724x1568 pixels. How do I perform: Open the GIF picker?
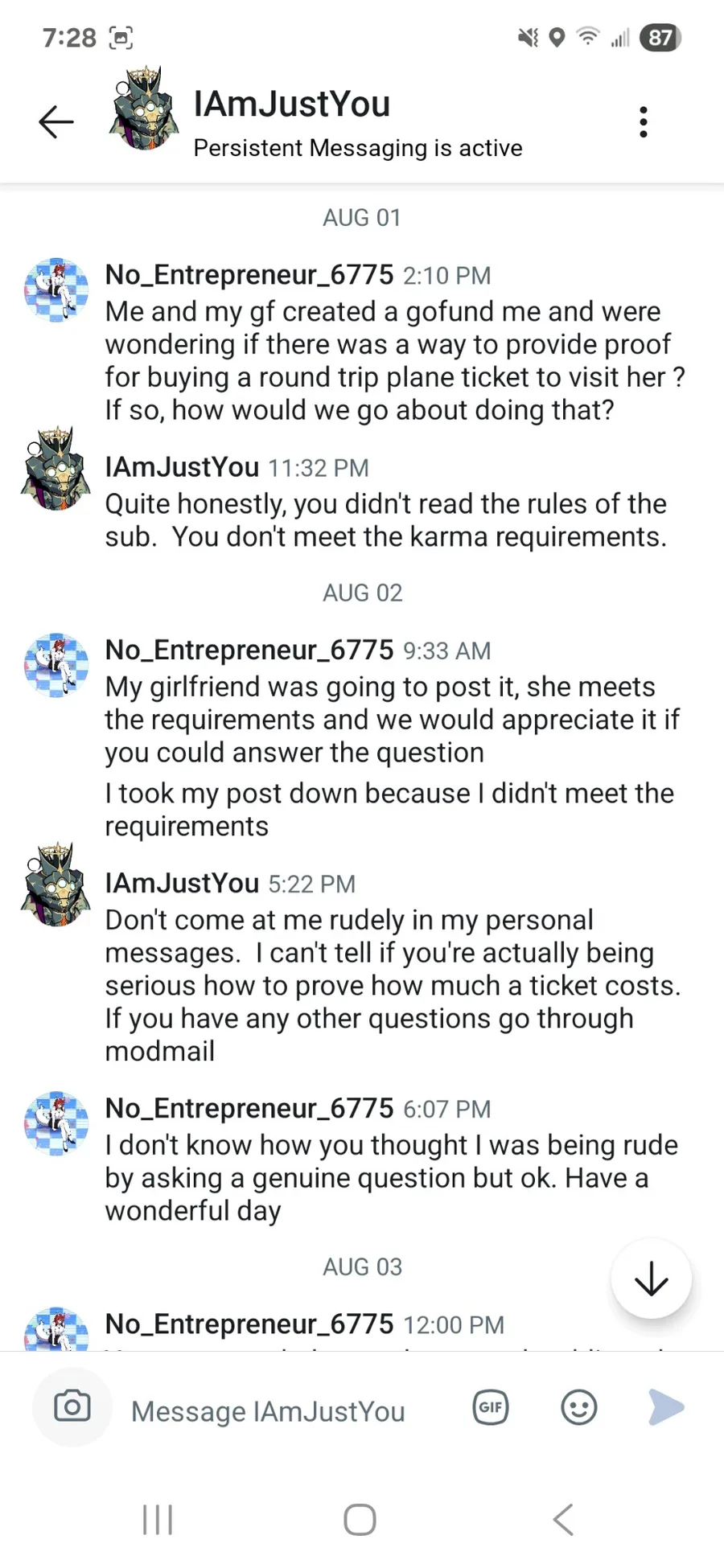491,1407
